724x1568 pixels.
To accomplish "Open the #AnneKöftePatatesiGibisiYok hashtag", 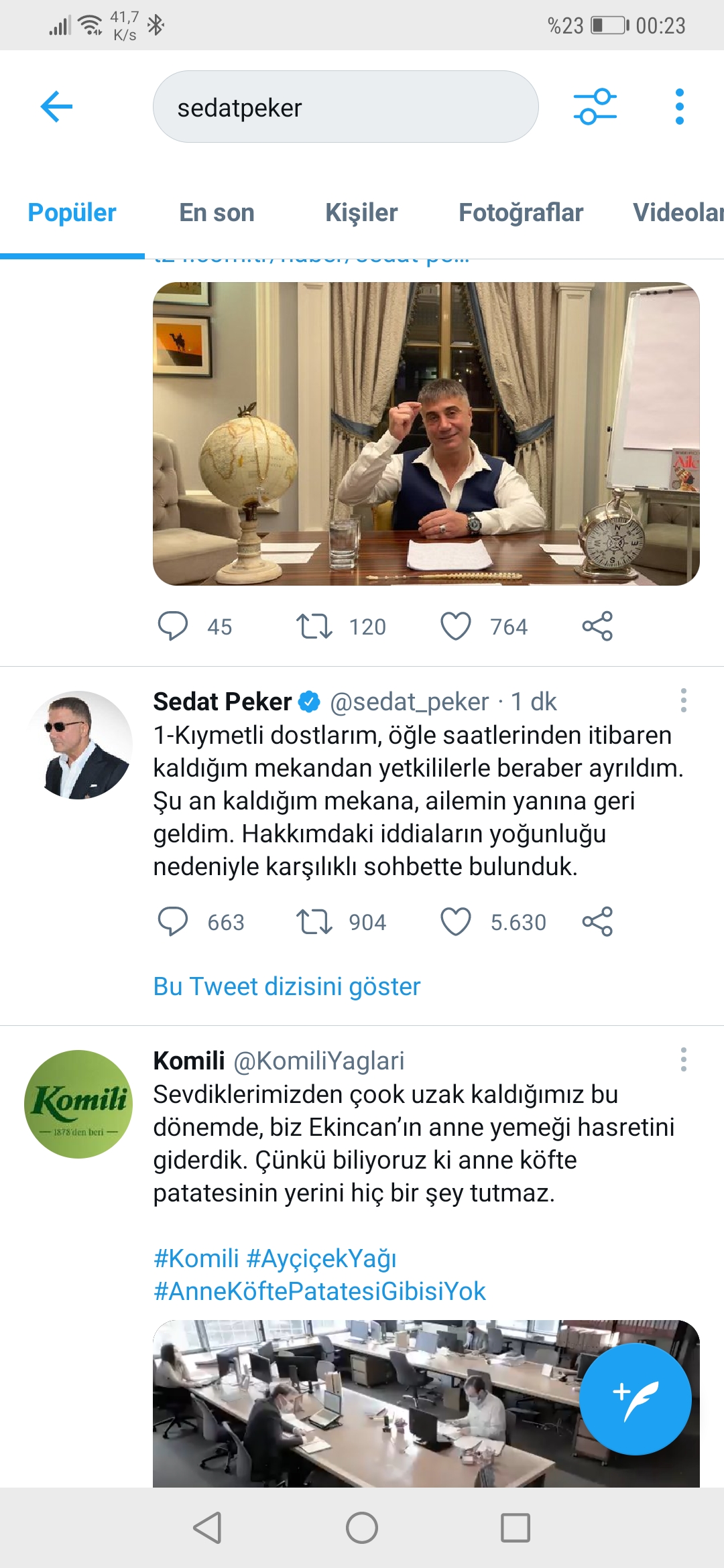I will tap(319, 1291).
